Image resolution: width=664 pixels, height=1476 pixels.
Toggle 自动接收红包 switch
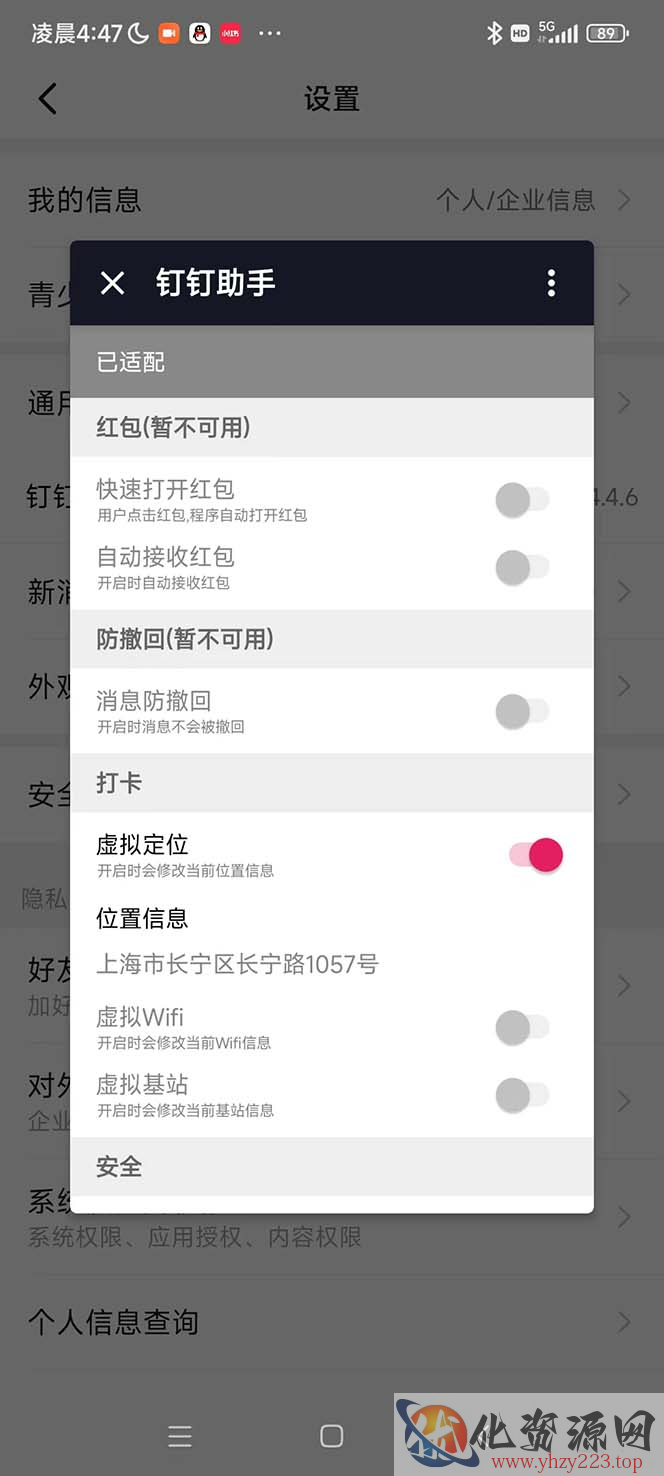point(523,568)
